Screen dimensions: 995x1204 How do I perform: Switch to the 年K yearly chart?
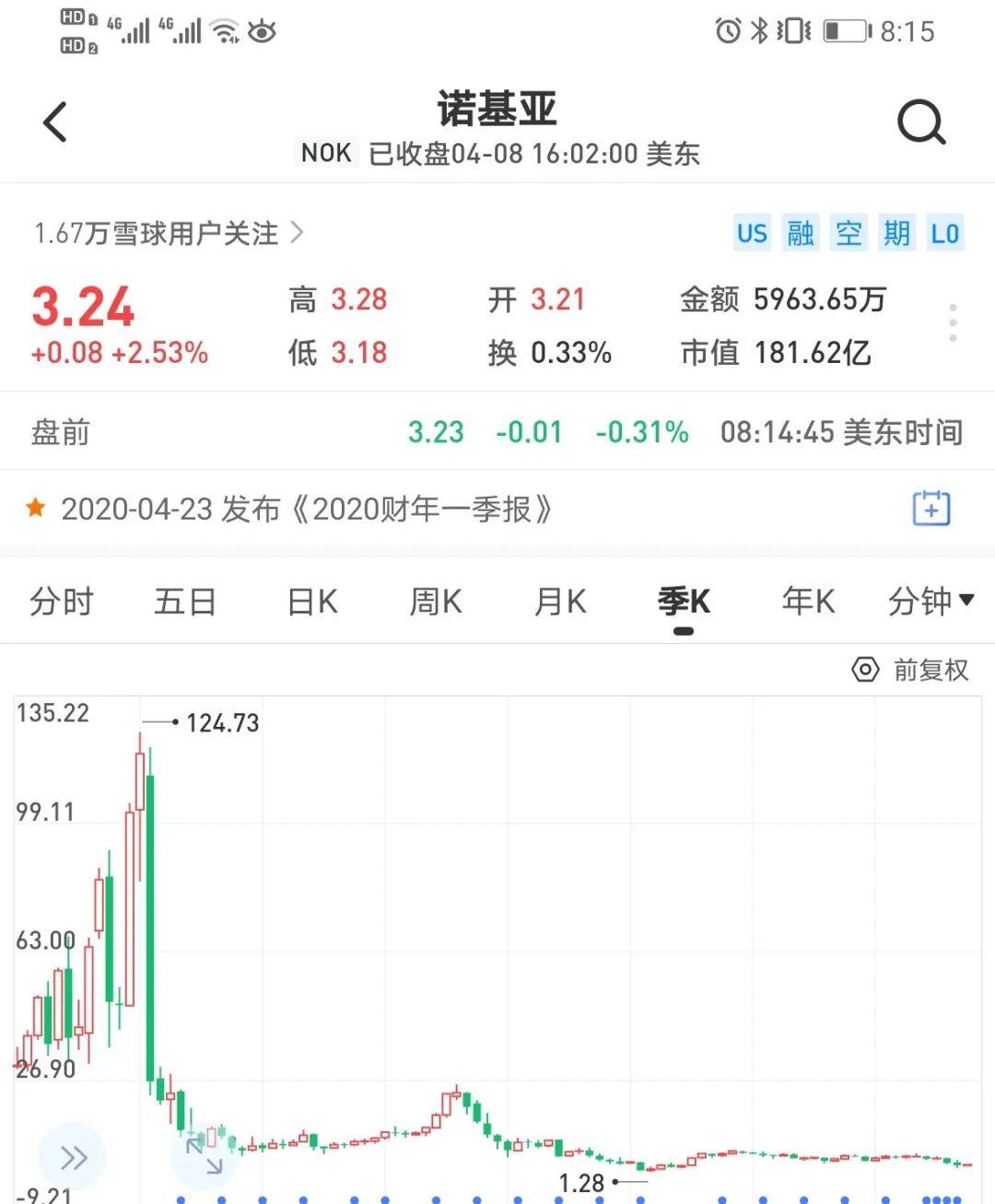pyautogui.click(x=808, y=602)
